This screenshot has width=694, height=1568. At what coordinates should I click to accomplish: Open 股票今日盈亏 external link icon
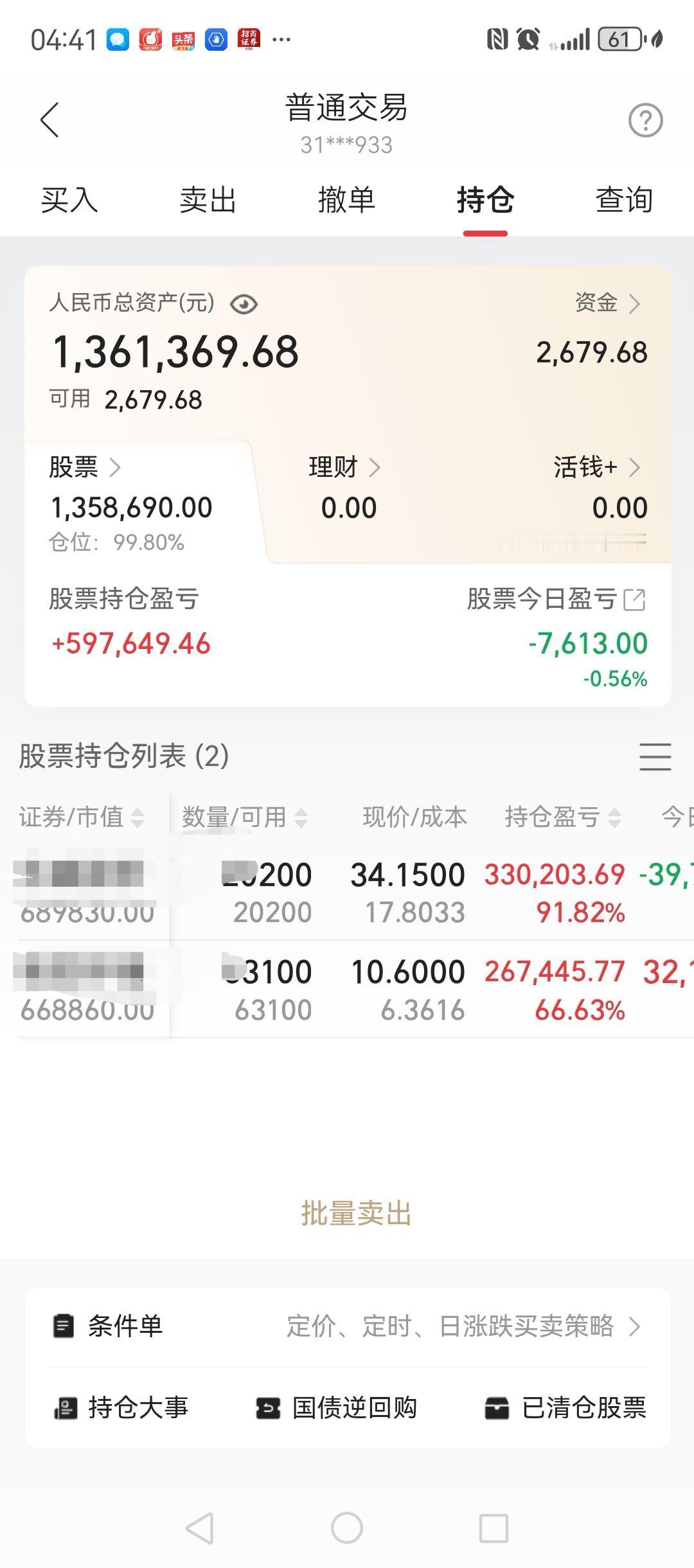(x=635, y=600)
